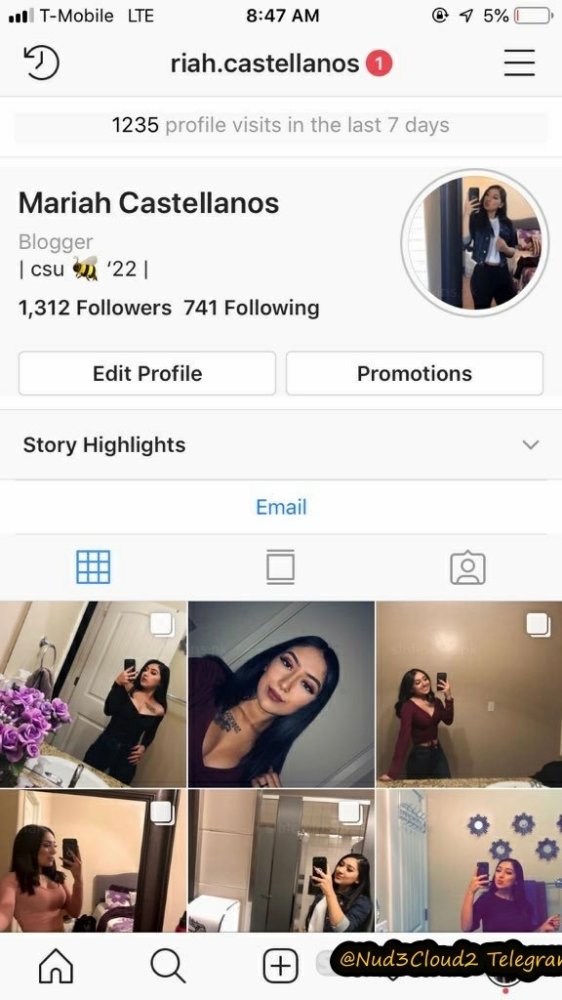Image resolution: width=562 pixels, height=1000 pixels.
Task: Tap Edit Profile button
Action: pyautogui.click(x=147, y=373)
